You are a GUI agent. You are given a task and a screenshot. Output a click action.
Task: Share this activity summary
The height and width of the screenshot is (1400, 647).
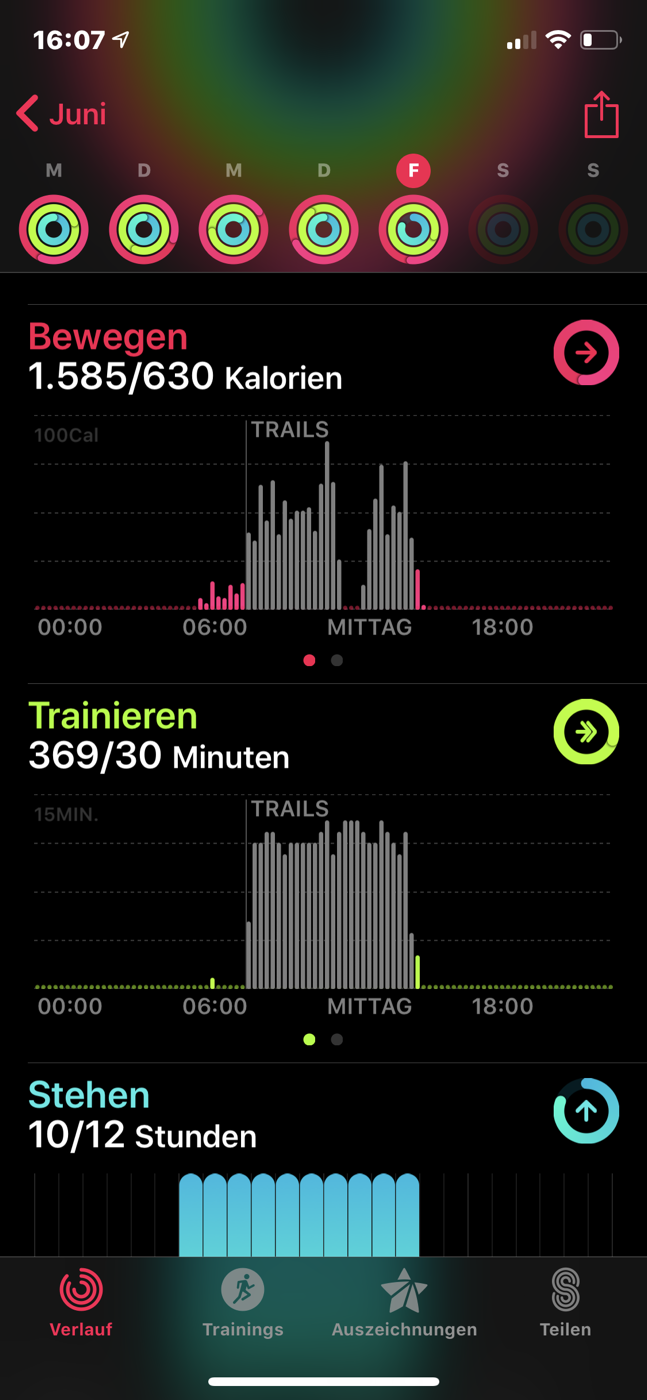click(x=601, y=114)
